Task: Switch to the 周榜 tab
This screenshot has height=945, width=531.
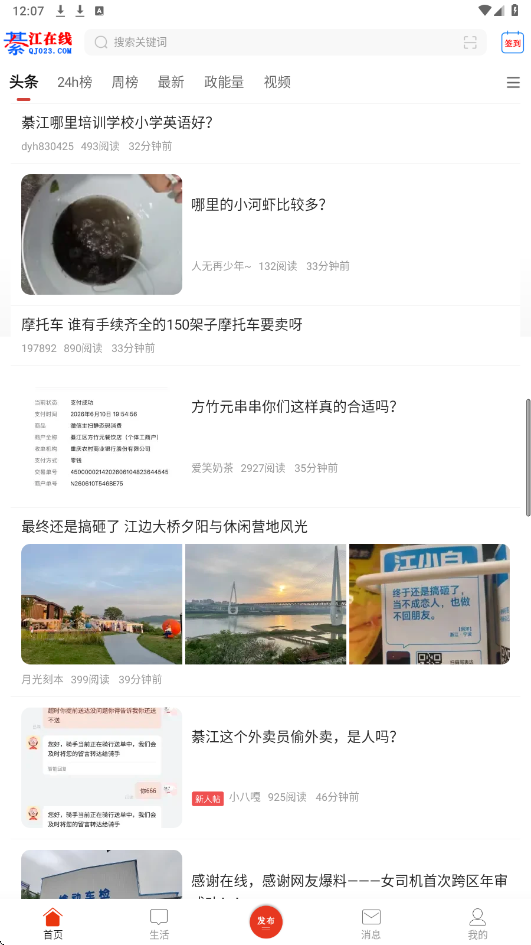Action: click(125, 83)
